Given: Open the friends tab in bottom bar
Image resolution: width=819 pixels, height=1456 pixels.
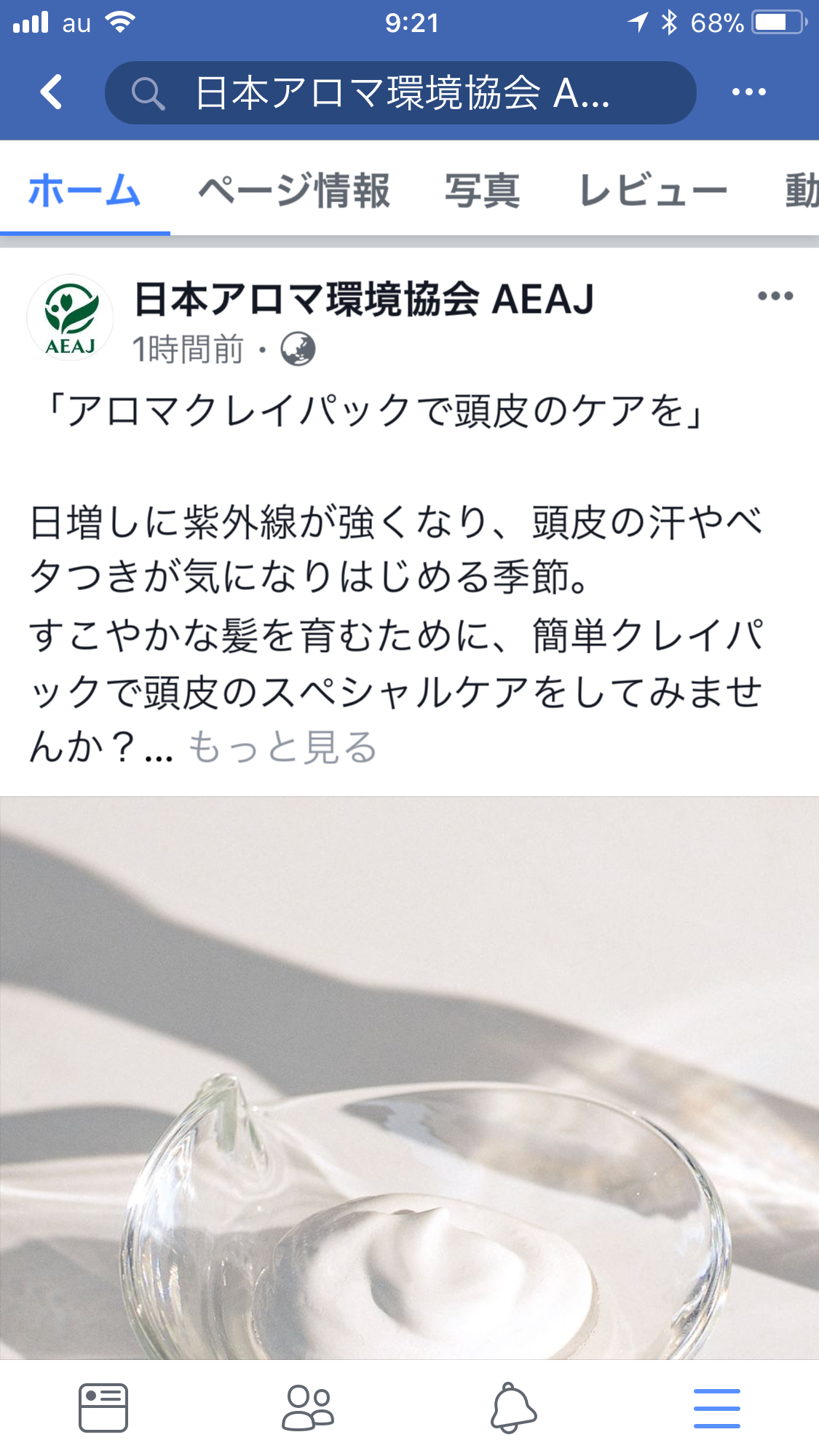Looking at the screenshot, I should point(308,1408).
